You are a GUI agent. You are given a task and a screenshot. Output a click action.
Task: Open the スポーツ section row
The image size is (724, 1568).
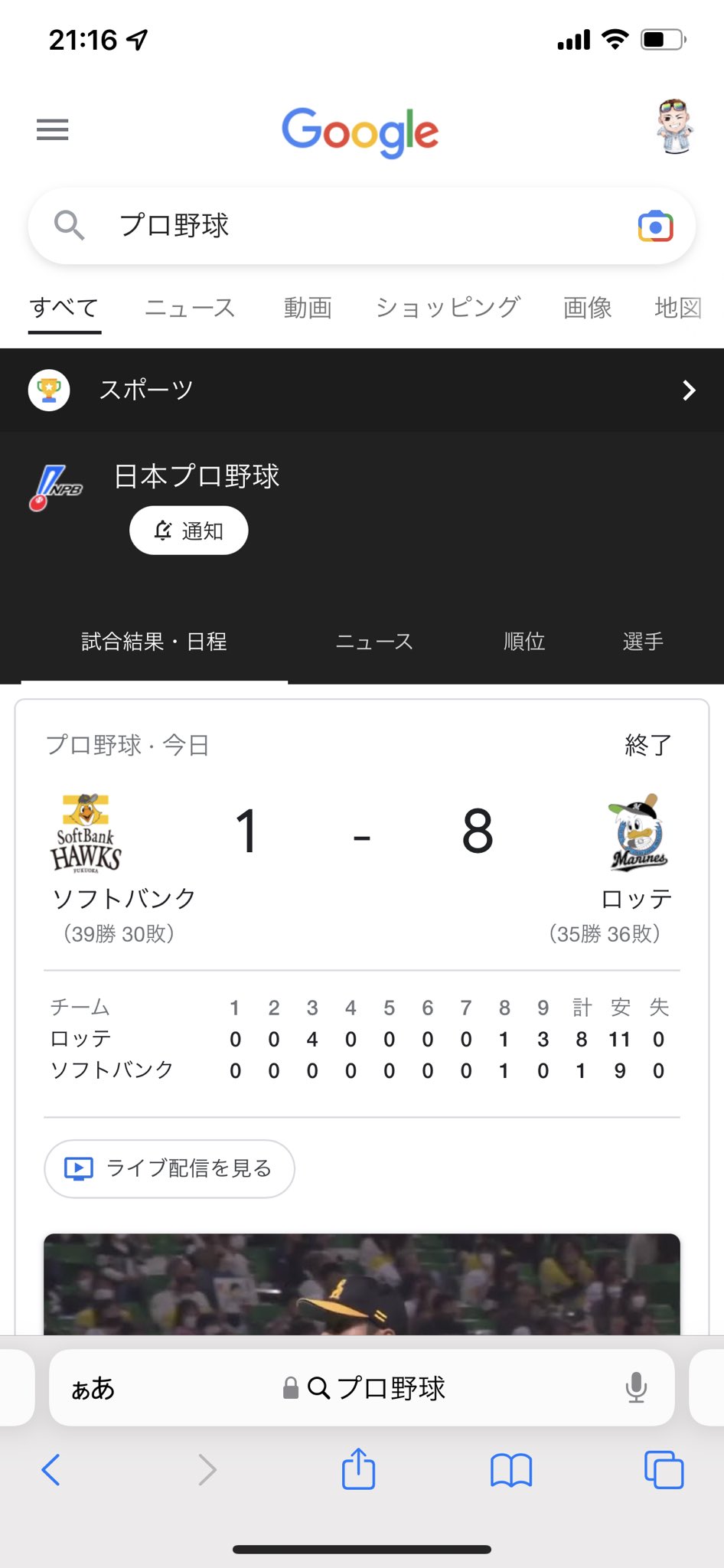pos(362,390)
